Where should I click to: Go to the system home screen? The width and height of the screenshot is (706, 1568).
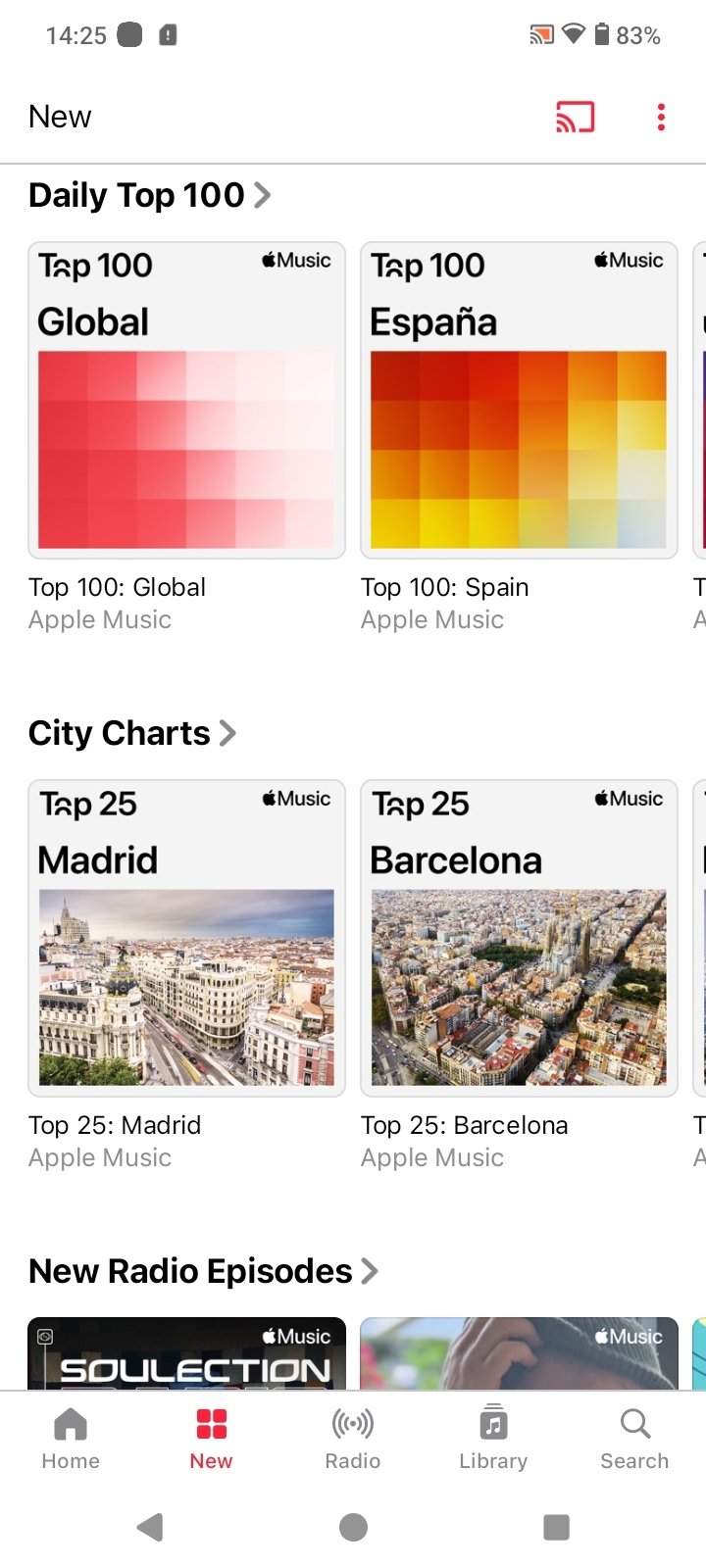point(353,1527)
